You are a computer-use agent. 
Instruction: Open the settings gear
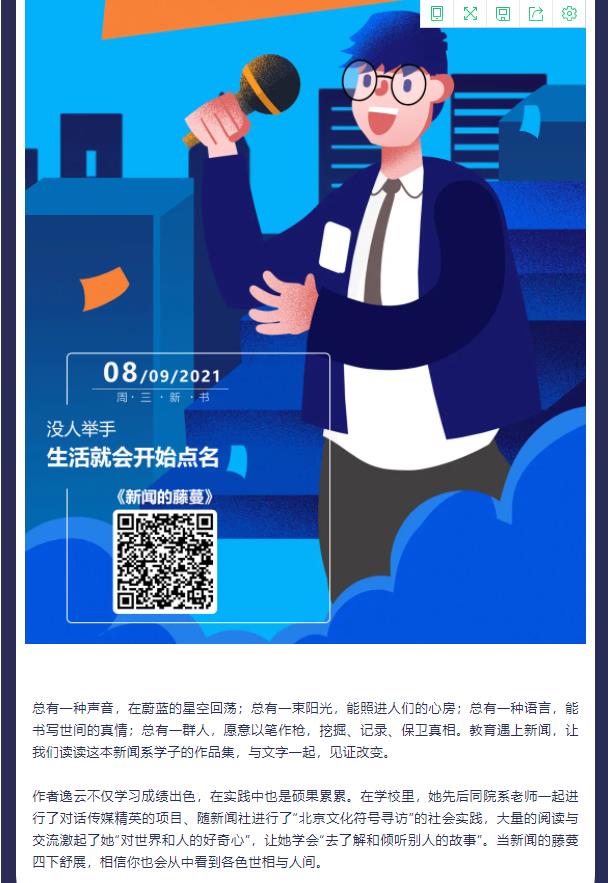[x=569, y=13]
